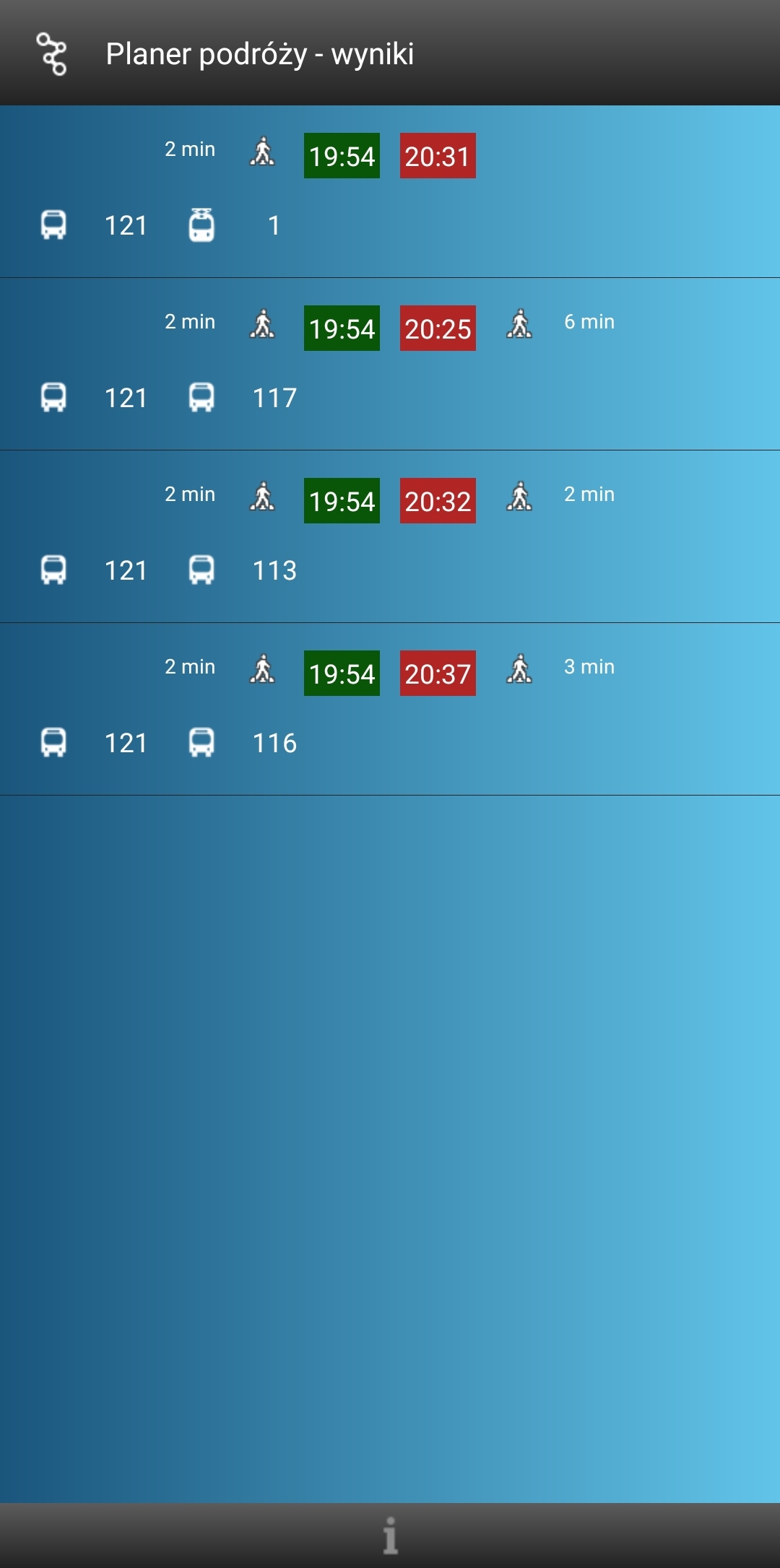Open the info icon in the bottom bar
The width and height of the screenshot is (780, 1568).
[x=390, y=1535]
